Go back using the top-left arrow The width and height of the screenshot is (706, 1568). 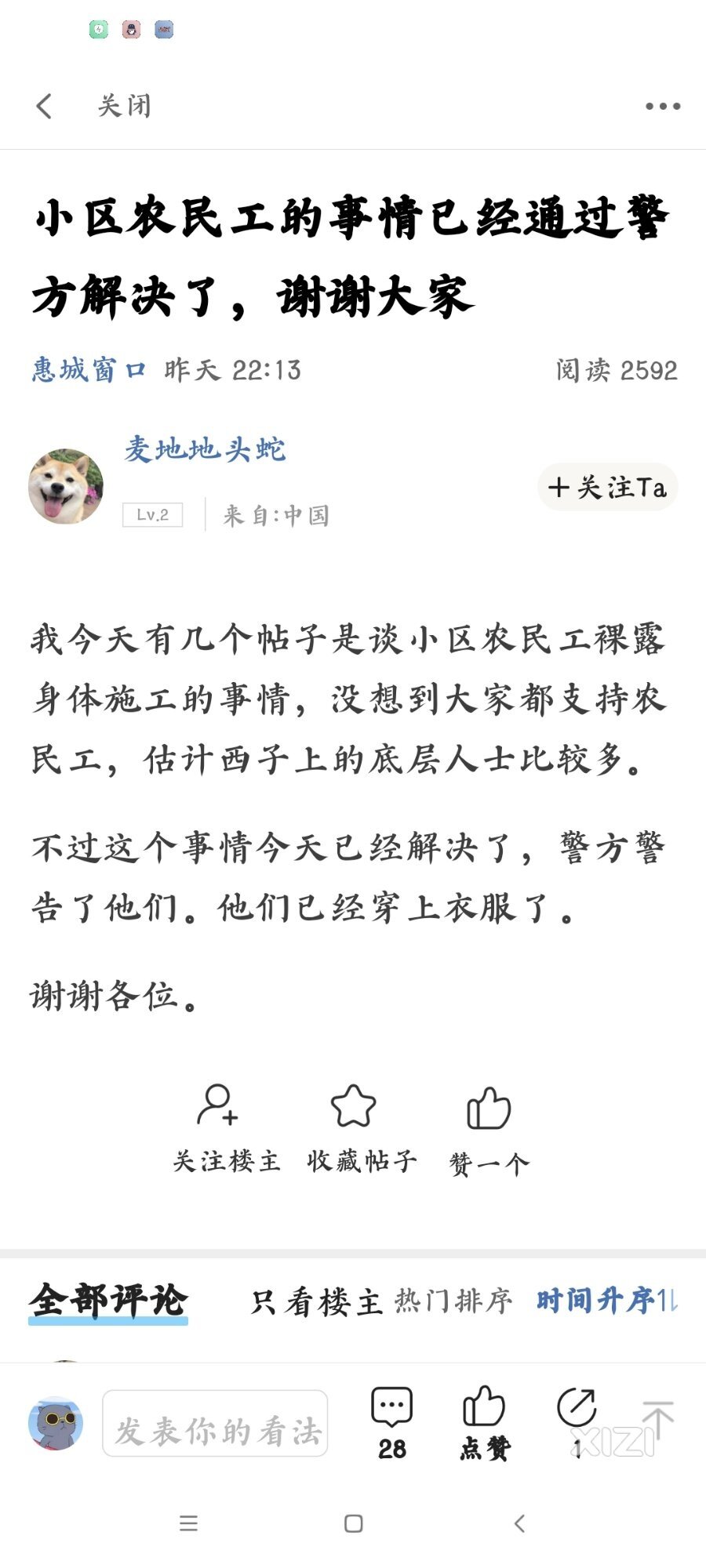click(x=45, y=106)
